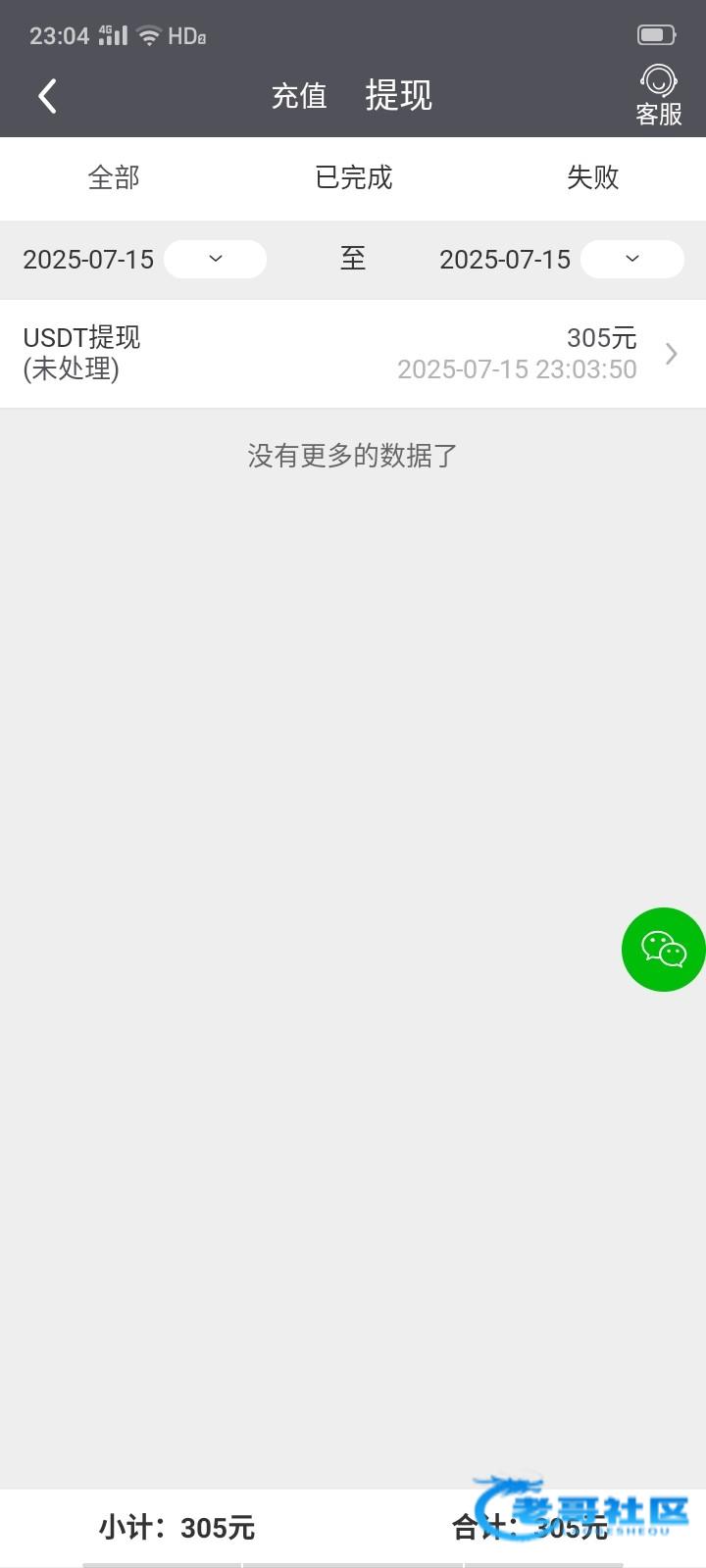
Task: Go back using the top-left arrow
Action: point(47,96)
